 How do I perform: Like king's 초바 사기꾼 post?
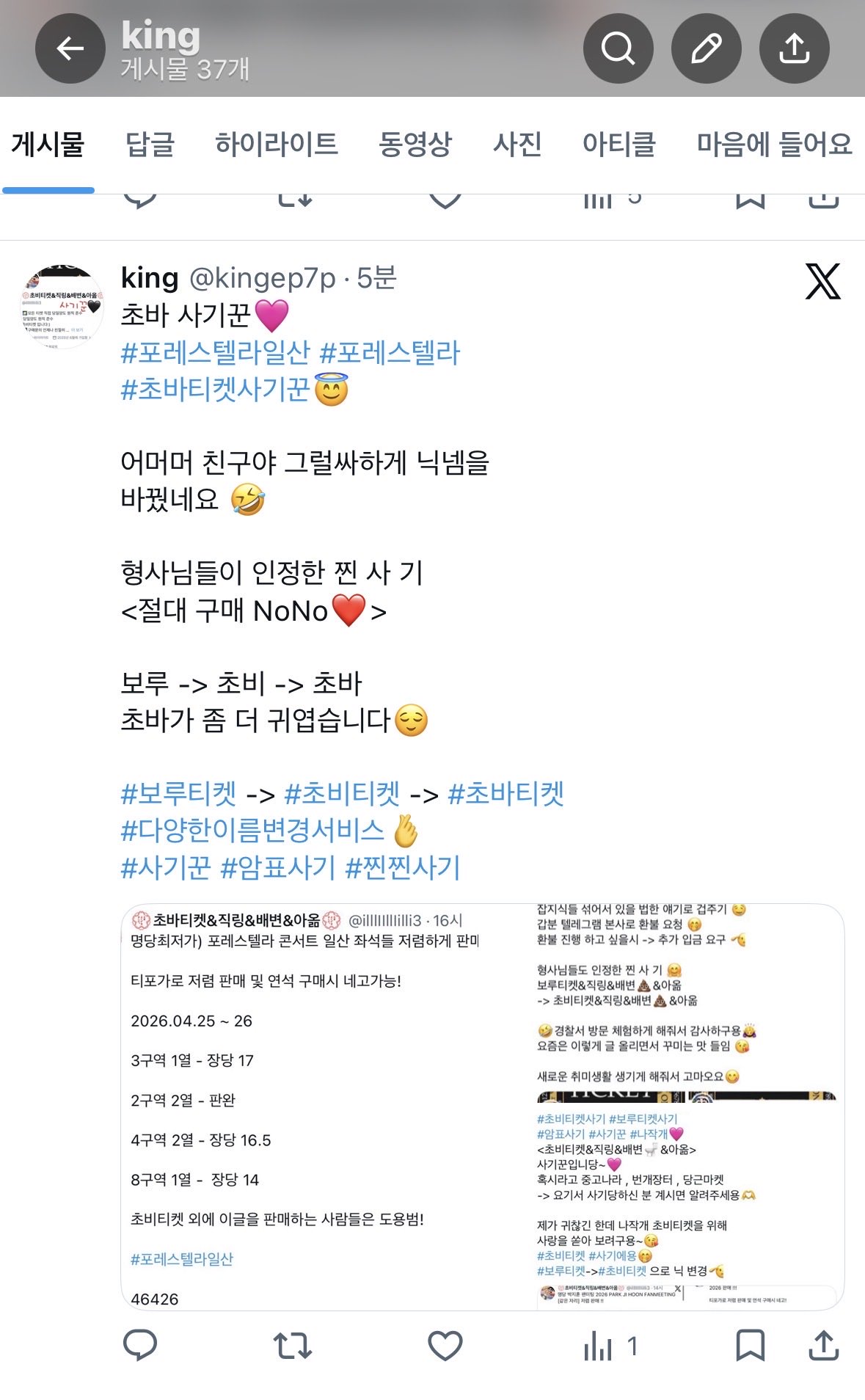tap(445, 1345)
